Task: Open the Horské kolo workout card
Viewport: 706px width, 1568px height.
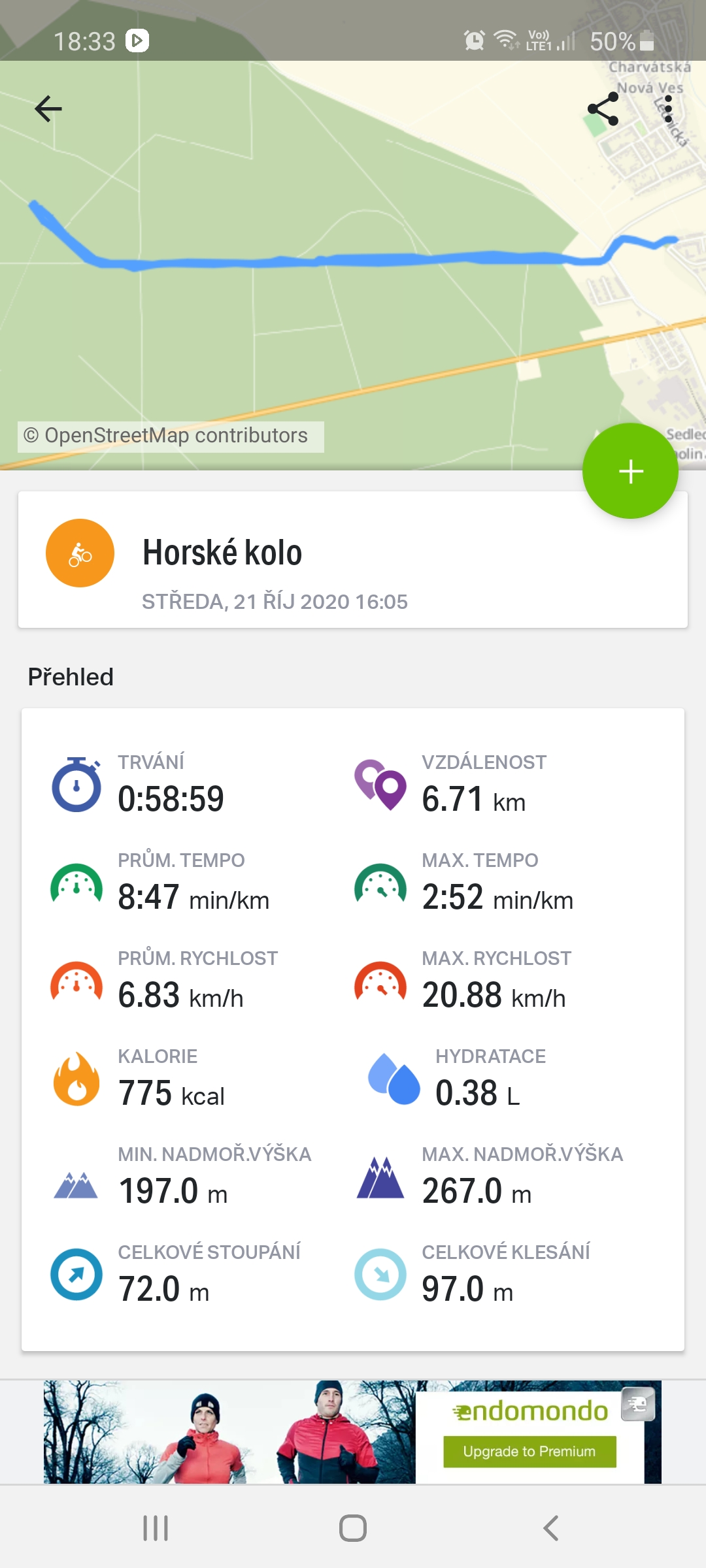Action: pos(353,560)
